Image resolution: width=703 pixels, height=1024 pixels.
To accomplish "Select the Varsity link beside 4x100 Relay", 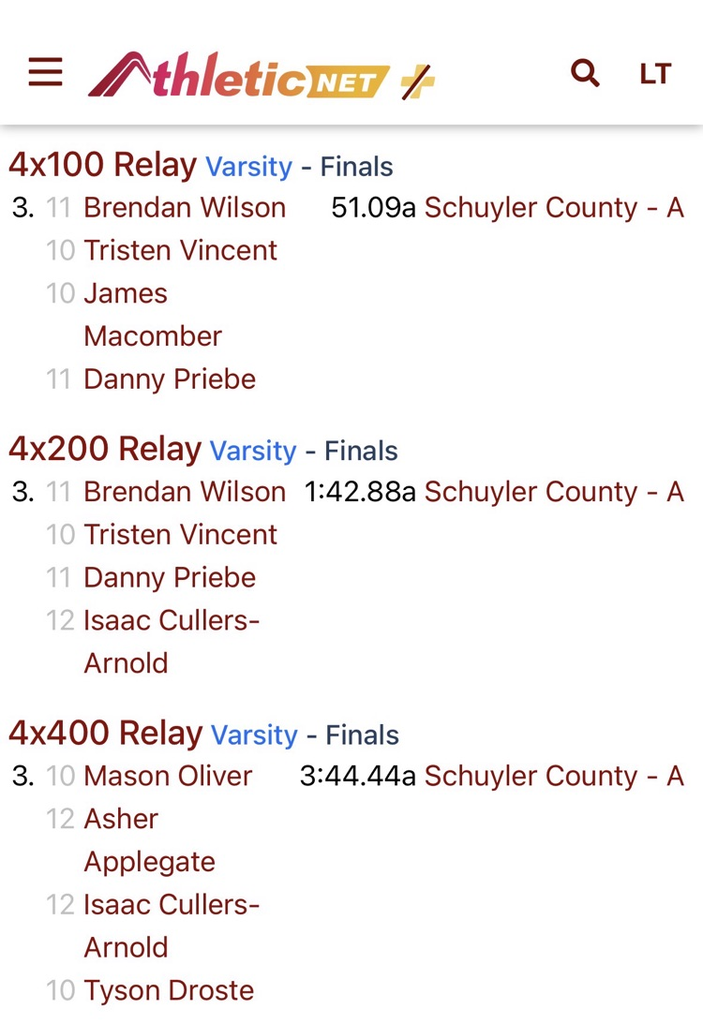I will (x=249, y=166).
